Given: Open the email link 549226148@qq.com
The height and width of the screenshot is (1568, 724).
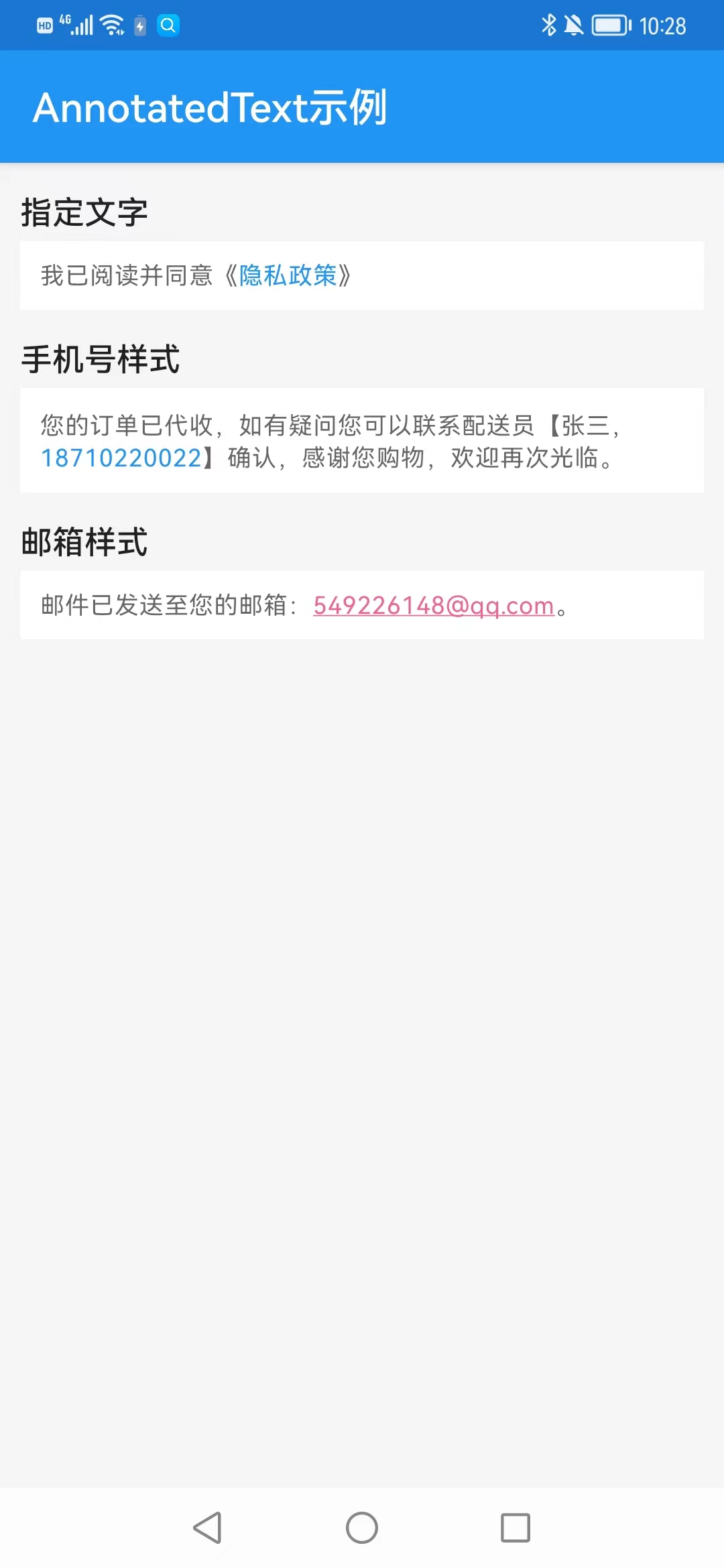Looking at the screenshot, I should [433, 606].
